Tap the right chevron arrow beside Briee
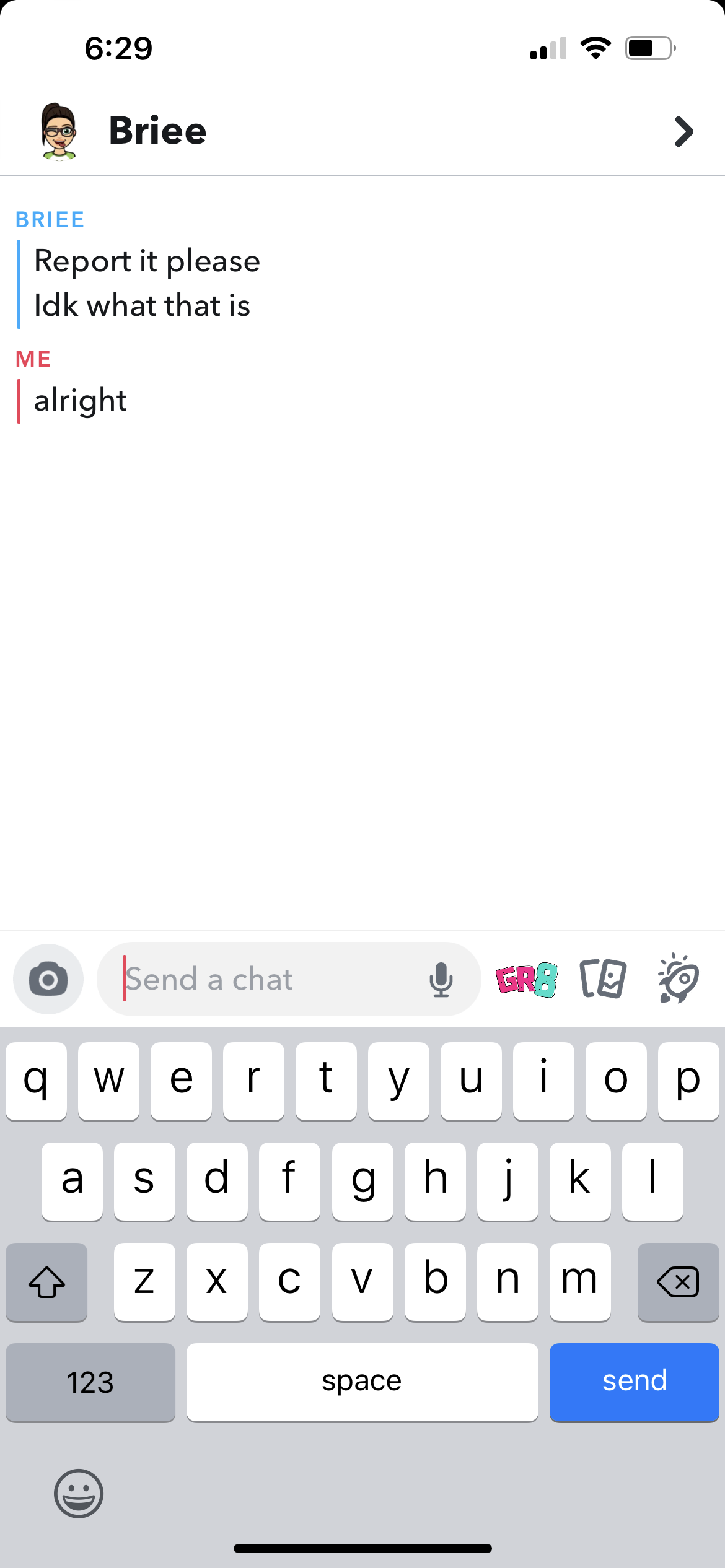Image resolution: width=725 pixels, height=1568 pixels. pos(683,131)
